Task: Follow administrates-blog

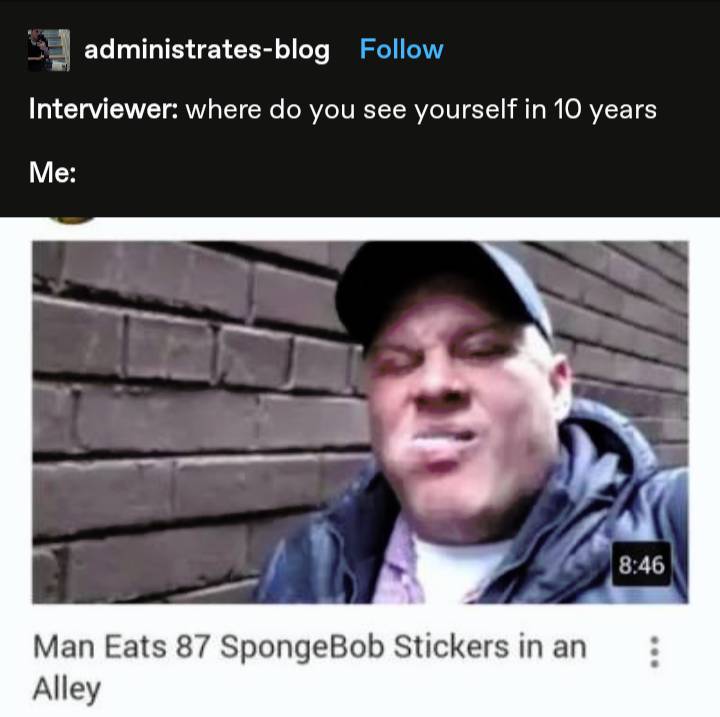Action: [401, 49]
